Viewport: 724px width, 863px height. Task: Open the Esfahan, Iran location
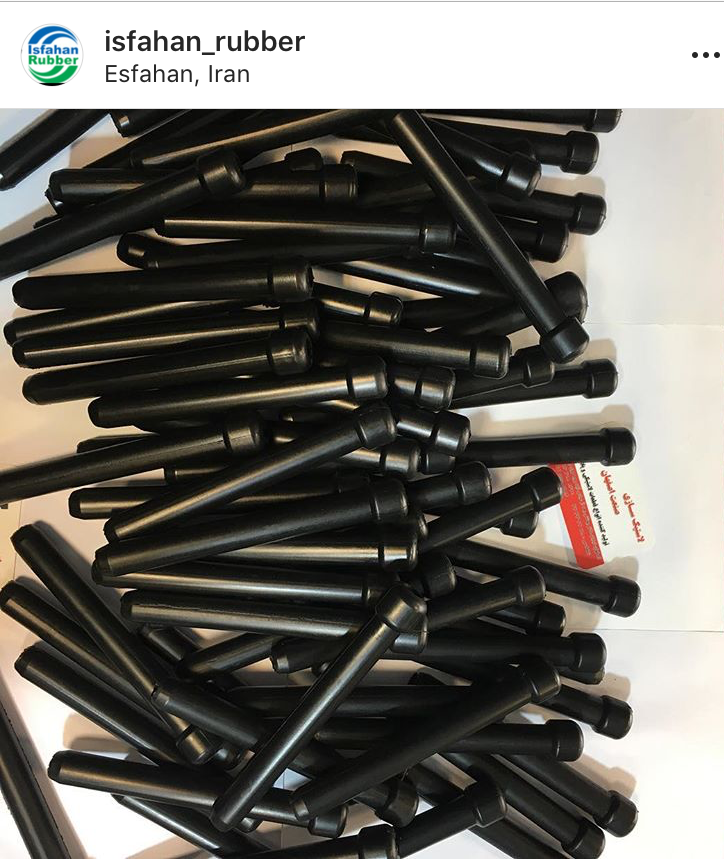click(x=177, y=74)
